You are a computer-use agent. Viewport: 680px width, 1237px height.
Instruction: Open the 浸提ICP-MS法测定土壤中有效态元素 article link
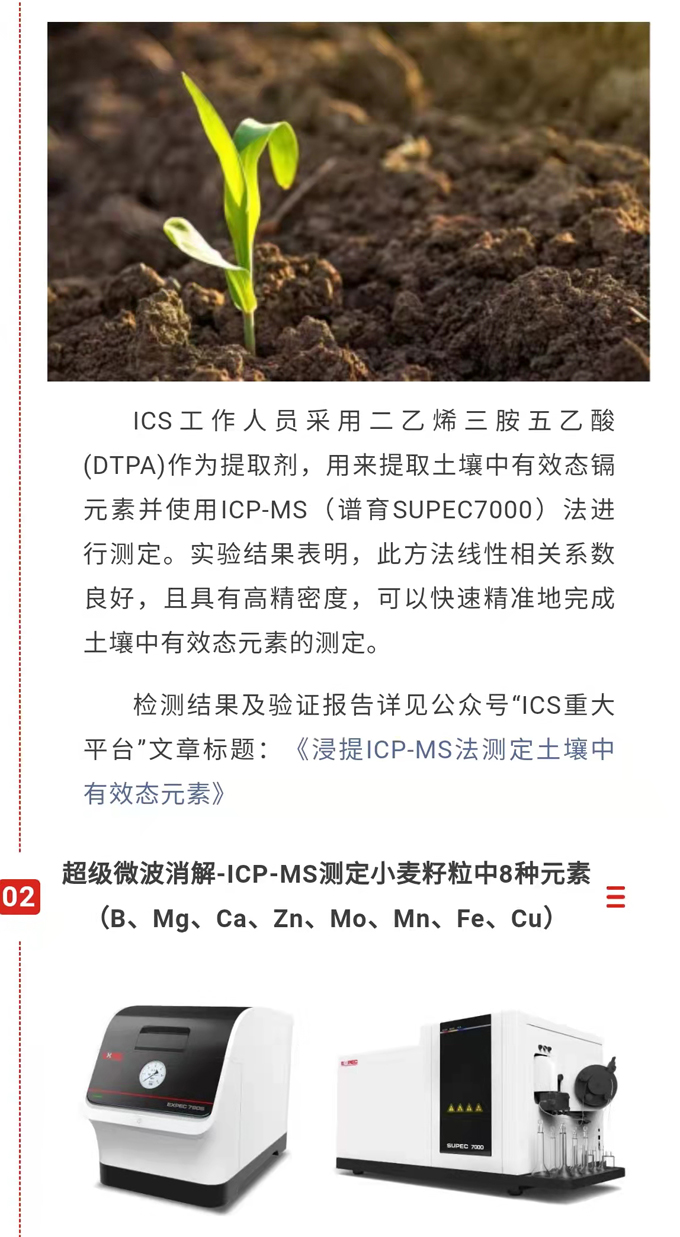(455, 749)
